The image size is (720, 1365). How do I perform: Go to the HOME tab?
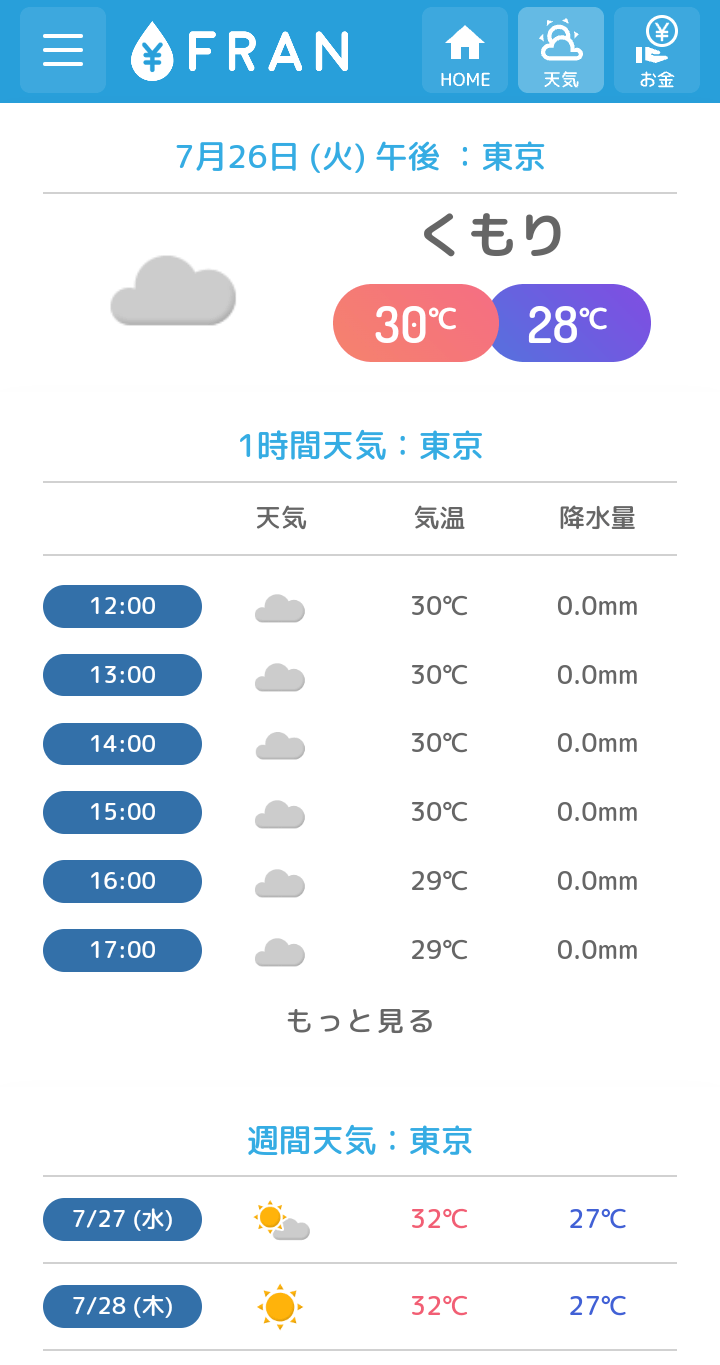click(x=465, y=50)
